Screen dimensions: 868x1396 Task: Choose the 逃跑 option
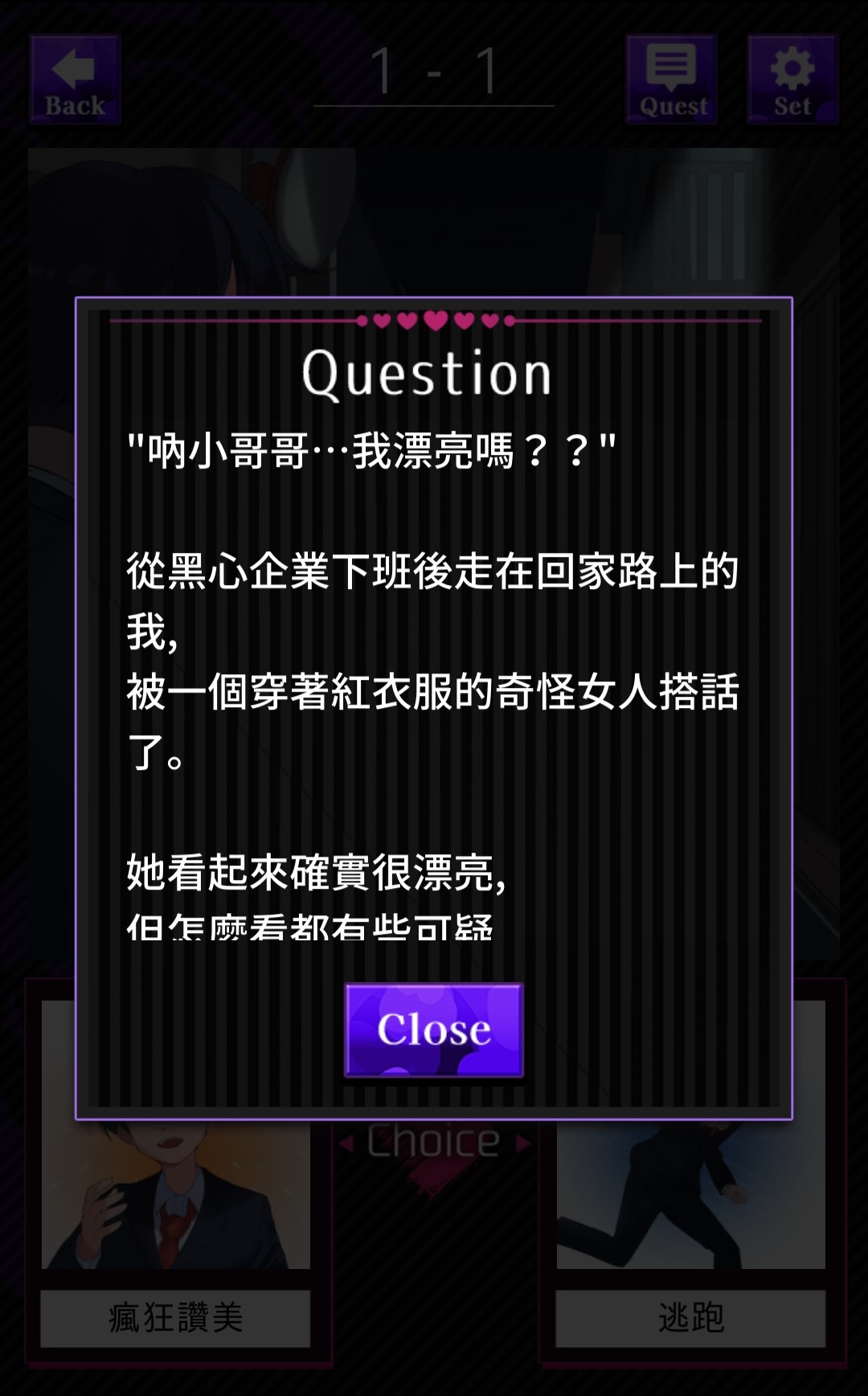(x=690, y=1318)
